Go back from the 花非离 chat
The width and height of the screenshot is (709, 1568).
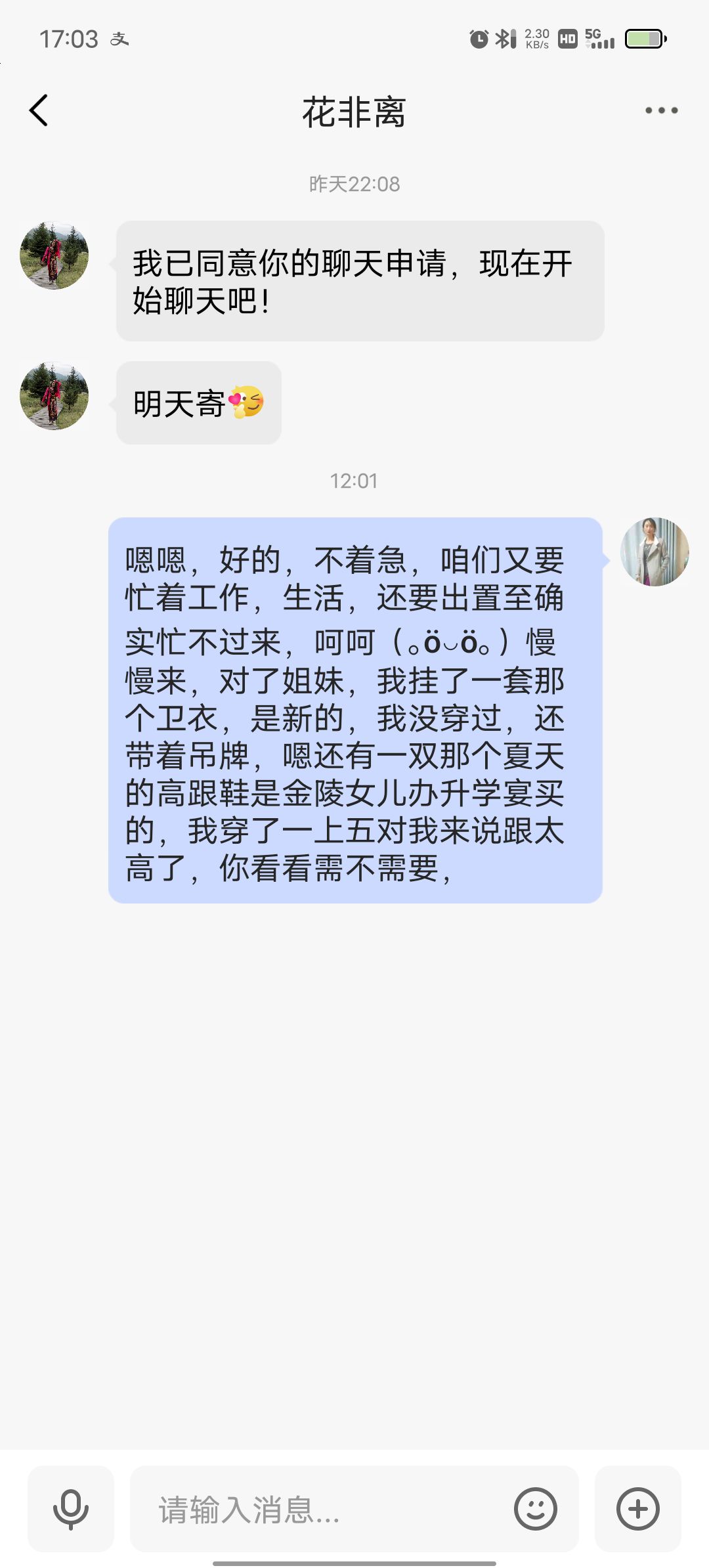pos(39,110)
